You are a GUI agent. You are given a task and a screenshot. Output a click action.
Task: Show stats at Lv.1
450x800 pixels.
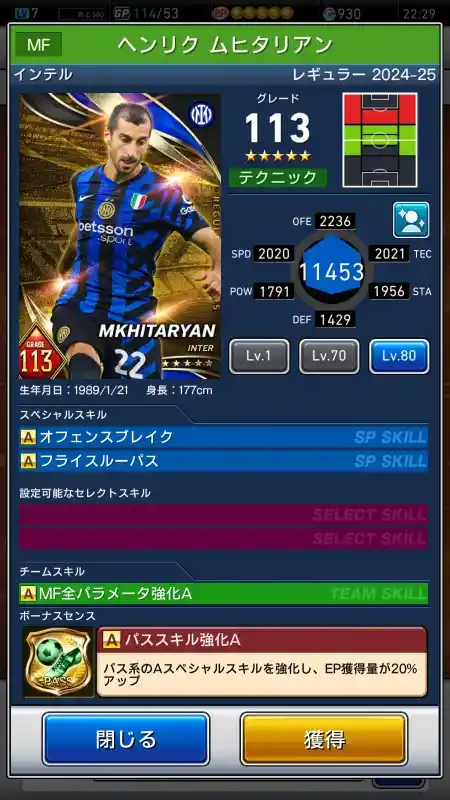(259, 356)
